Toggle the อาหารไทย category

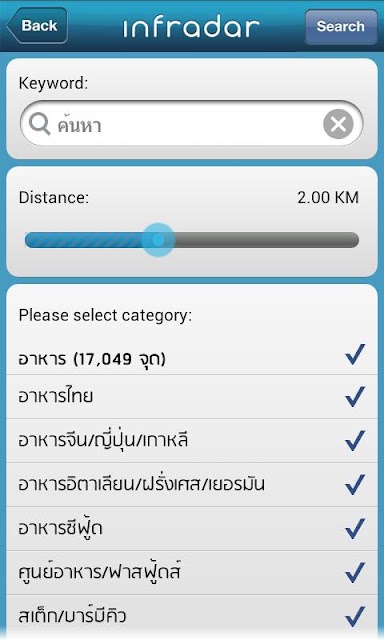(x=192, y=396)
